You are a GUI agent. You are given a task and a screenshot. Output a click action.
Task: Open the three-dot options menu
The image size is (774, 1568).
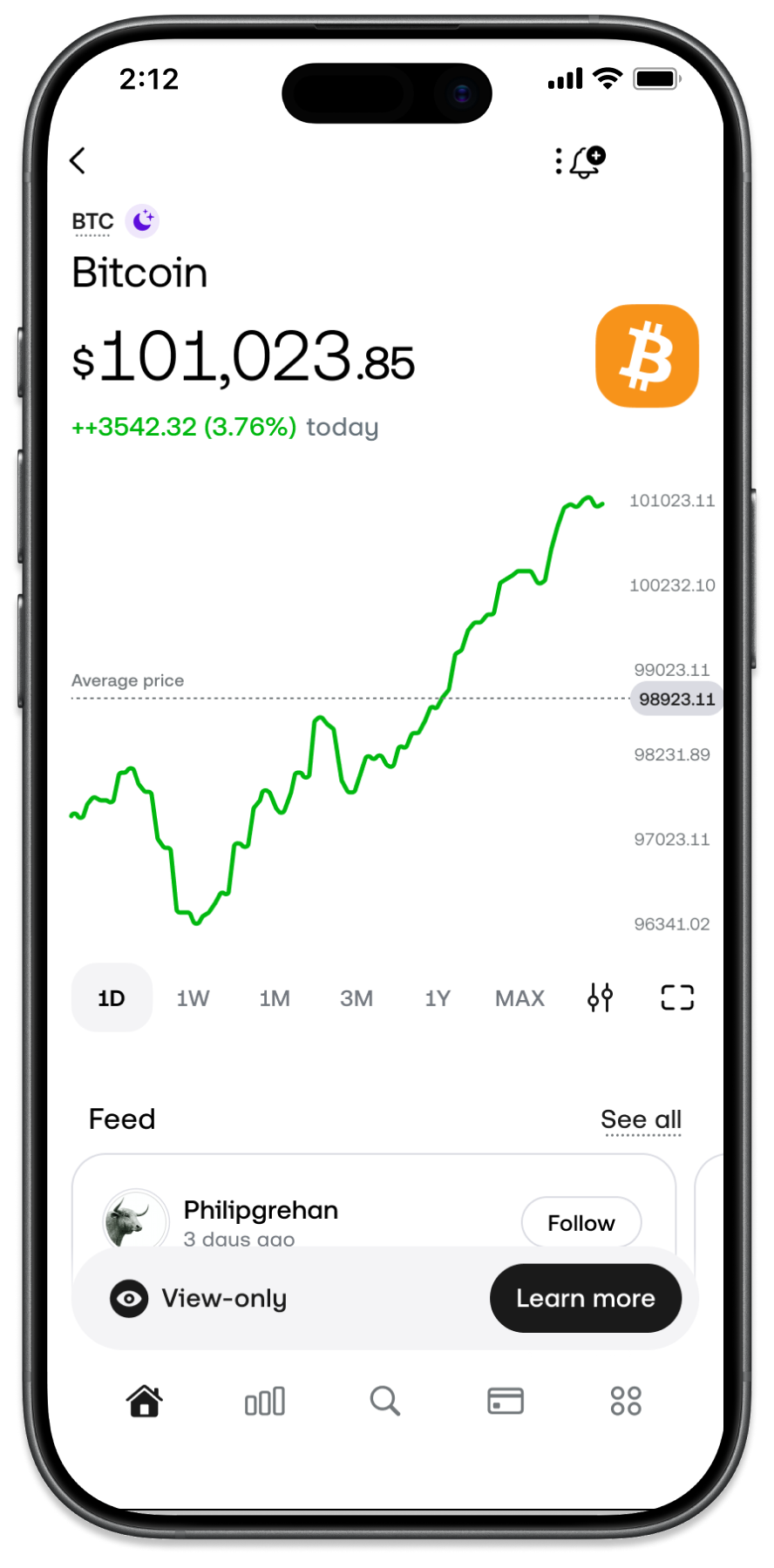click(x=559, y=161)
